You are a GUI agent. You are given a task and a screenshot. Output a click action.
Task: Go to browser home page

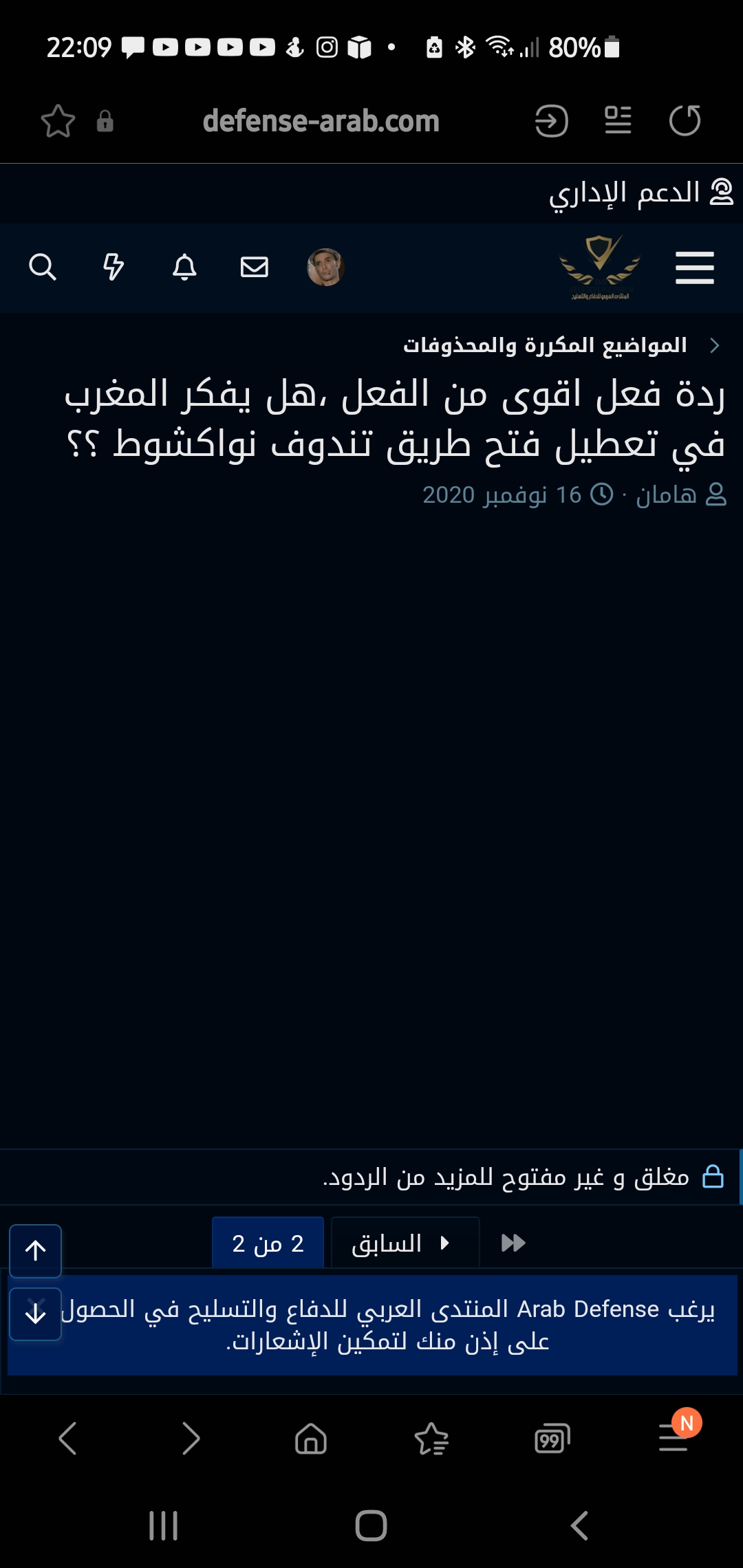coord(311,1439)
